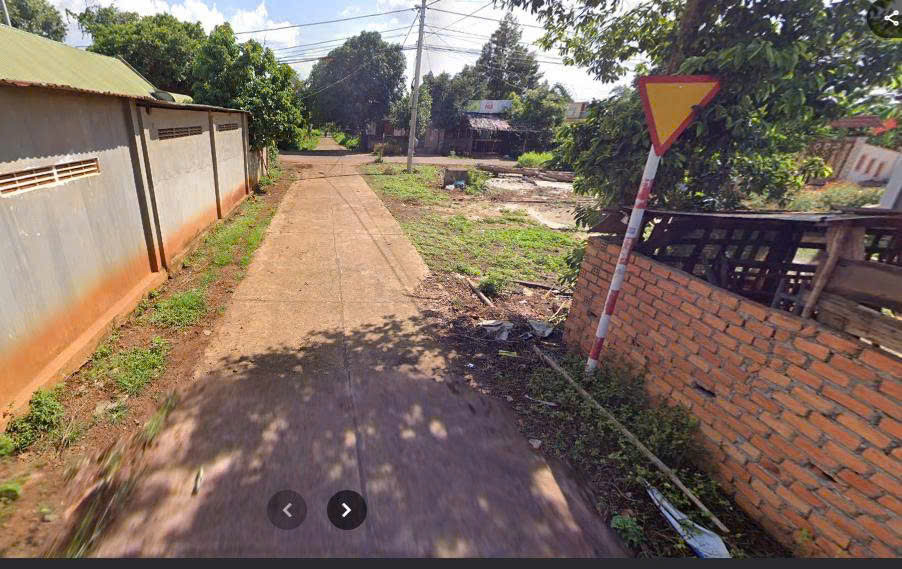902x569 pixels.
Task: Go to the previous street view image
Action: pos(287,510)
